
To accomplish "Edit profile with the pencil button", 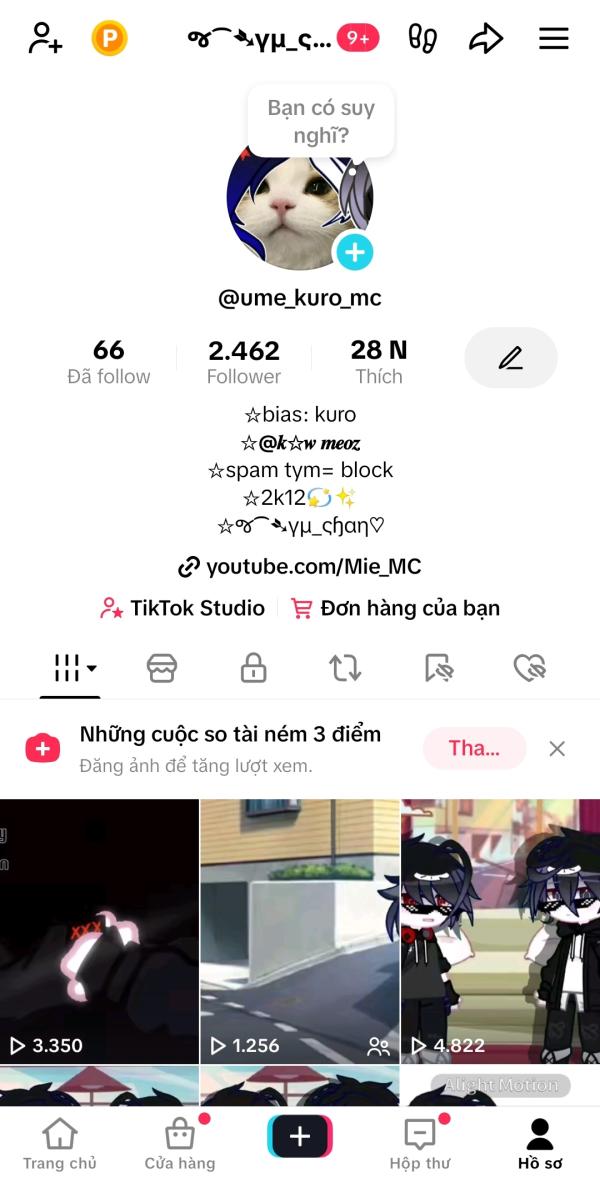I will click(511, 357).
